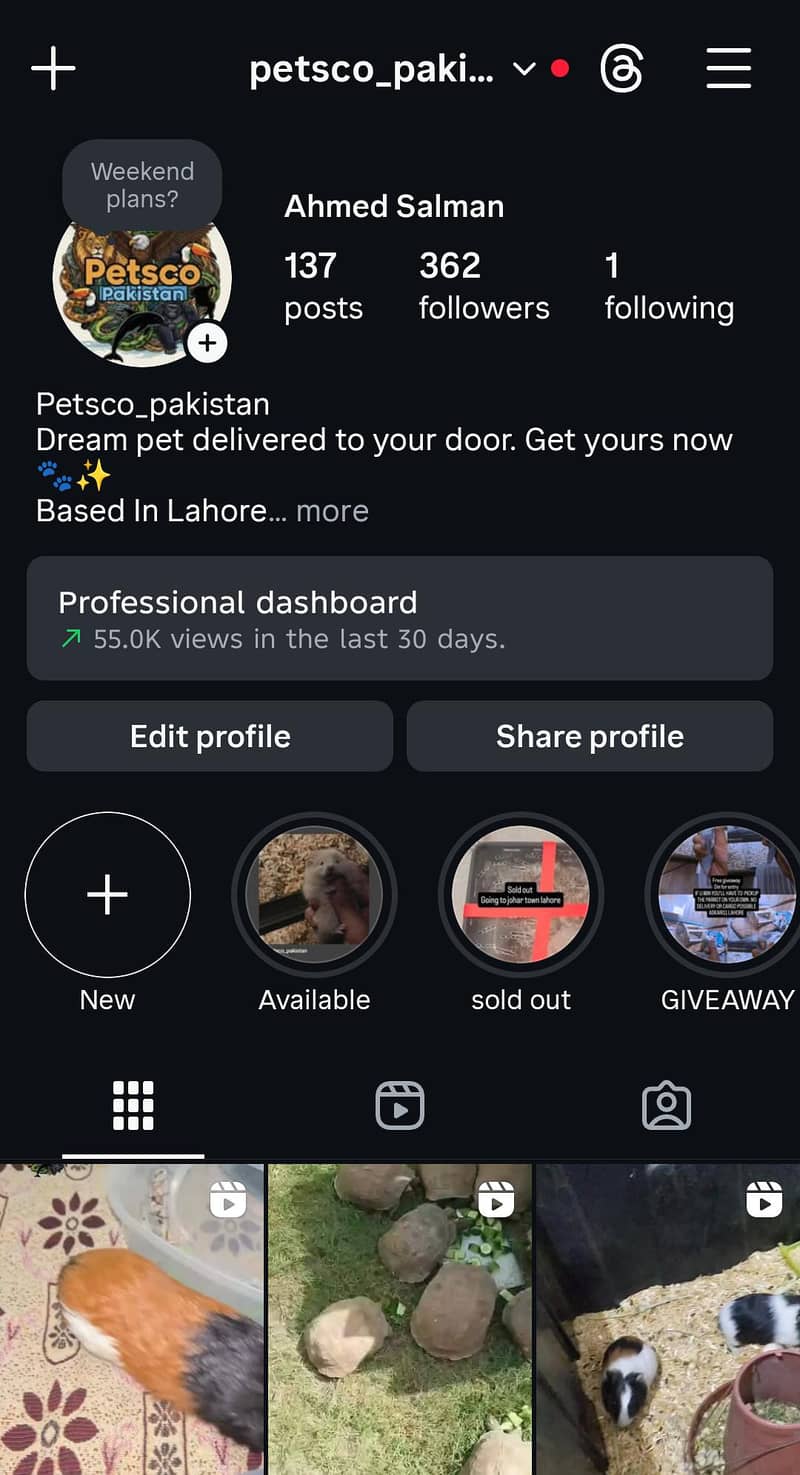This screenshot has height=1475, width=800.
Task: Expand the bio with more
Action: 332,511
